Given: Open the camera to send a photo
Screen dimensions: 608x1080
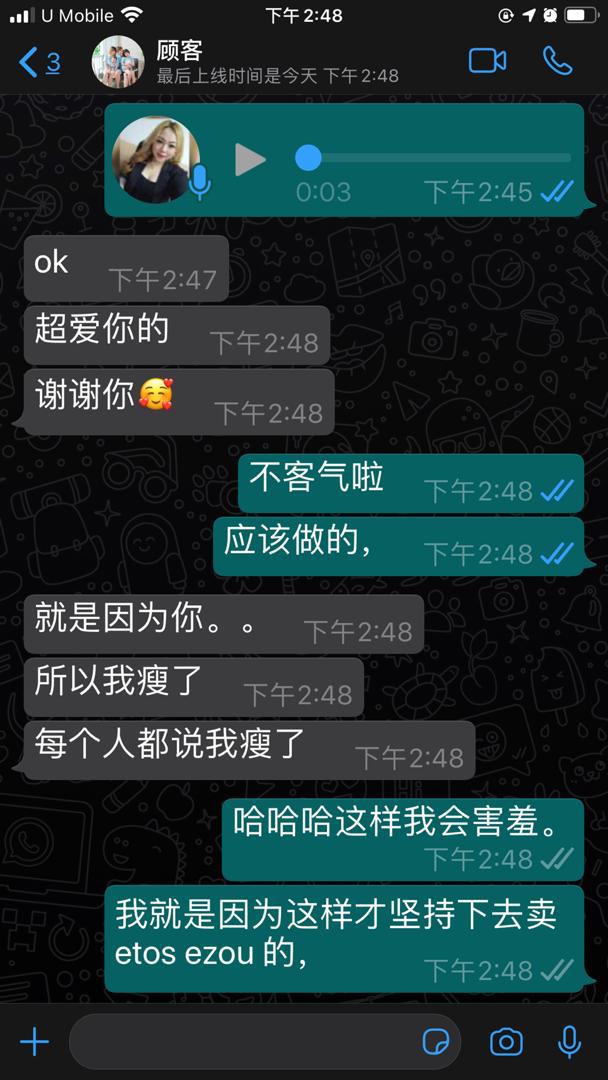Looking at the screenshot, I should coord(506,1041).
